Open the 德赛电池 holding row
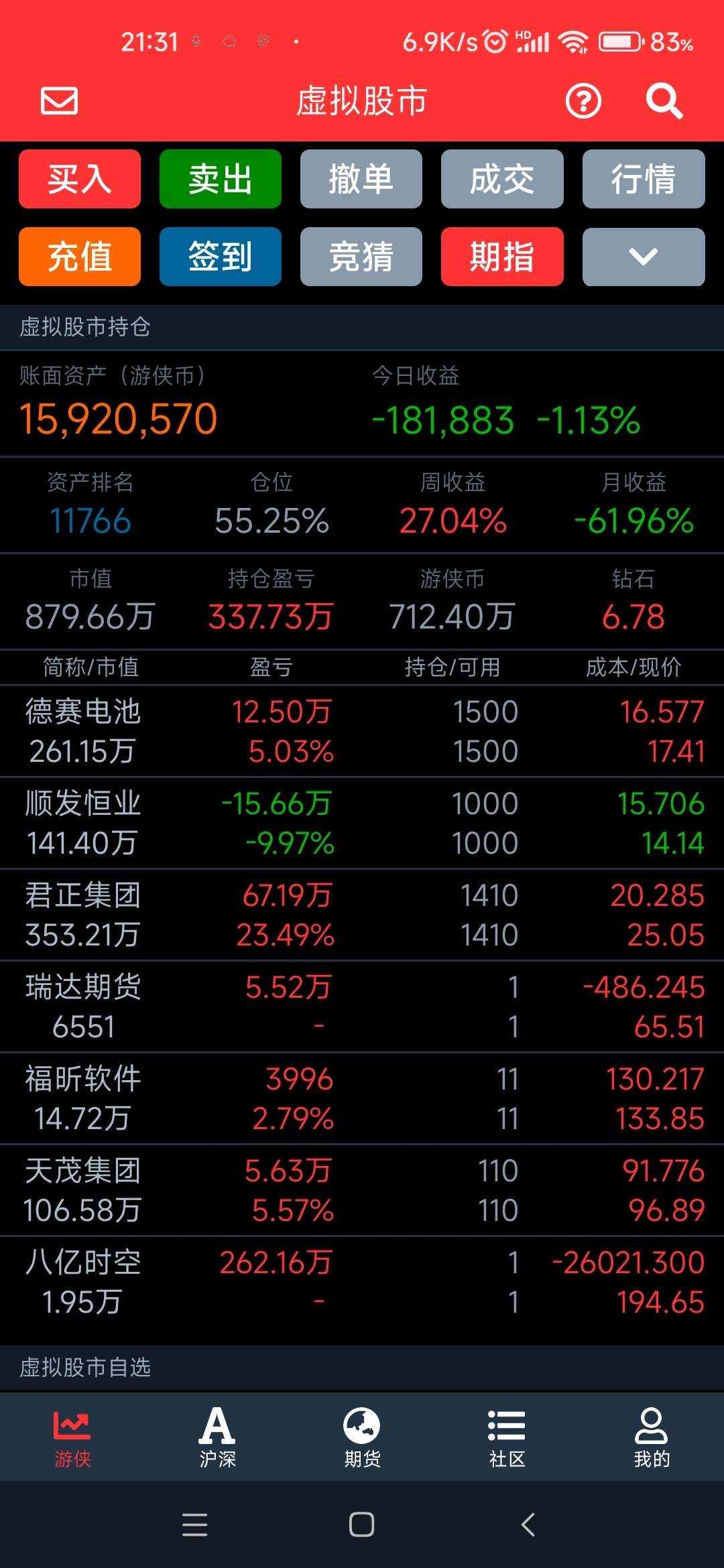Viewport: 724px width, 1568px height. click(362, 731)
